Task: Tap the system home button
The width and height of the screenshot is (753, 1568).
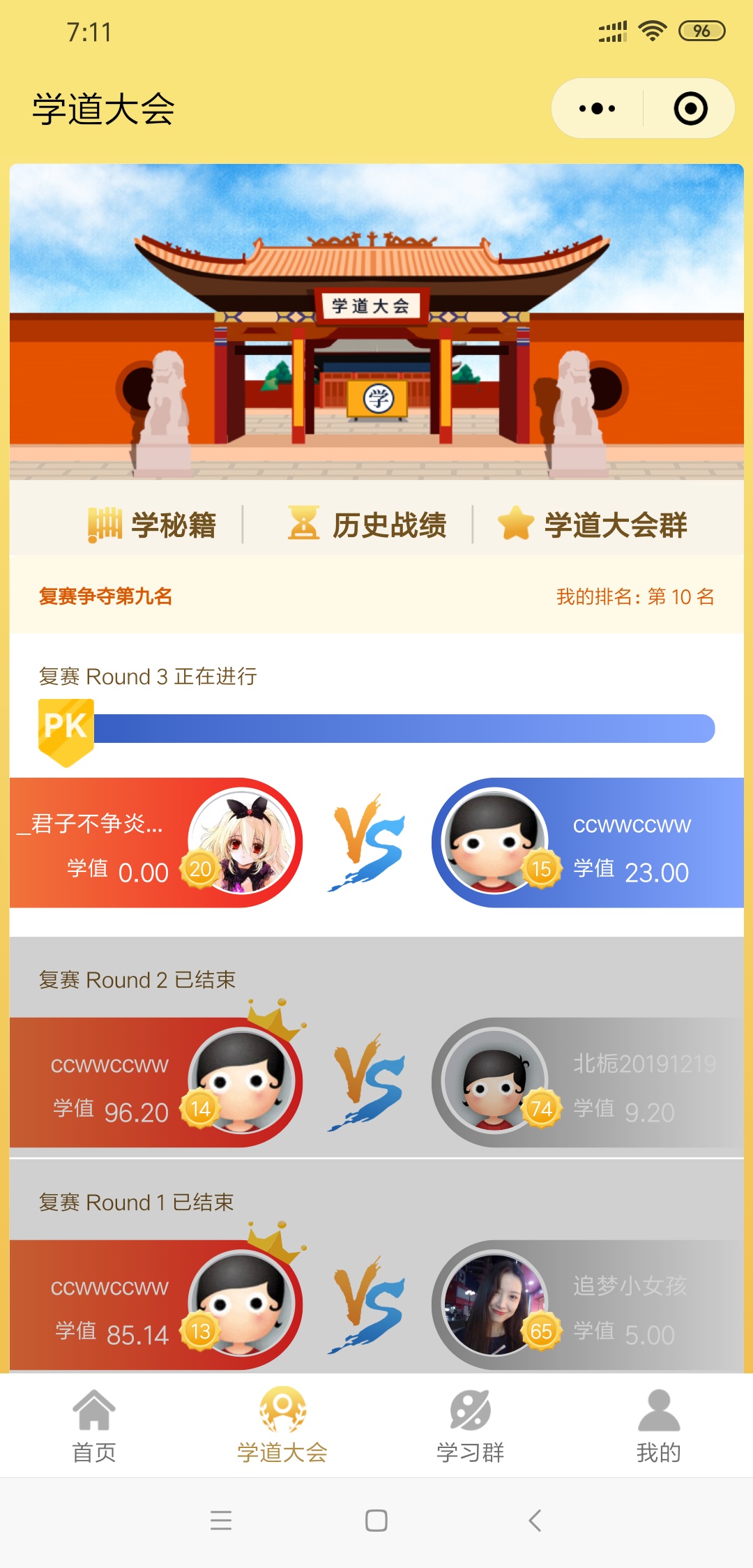Action: (x=376, y=1521)
